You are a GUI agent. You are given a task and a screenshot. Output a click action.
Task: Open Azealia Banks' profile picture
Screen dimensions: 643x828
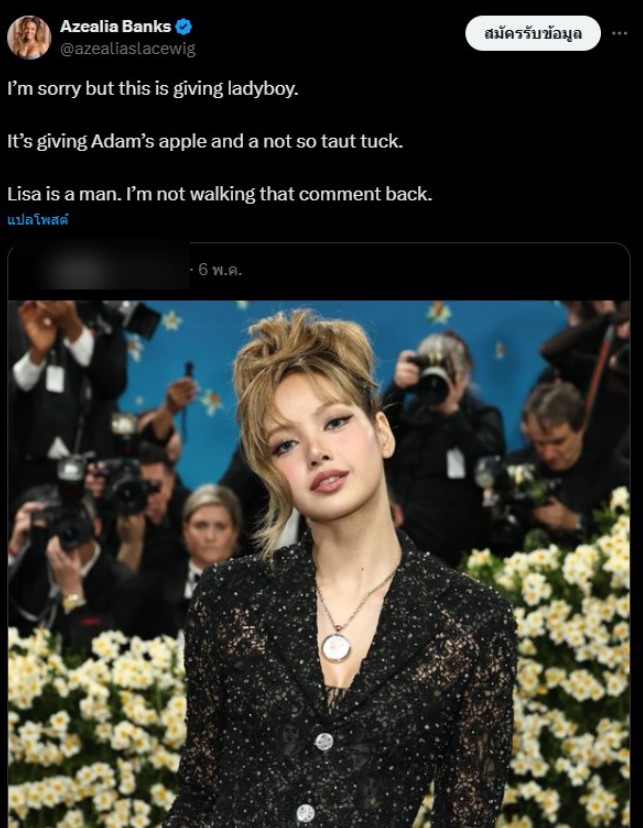coord(29,37)
